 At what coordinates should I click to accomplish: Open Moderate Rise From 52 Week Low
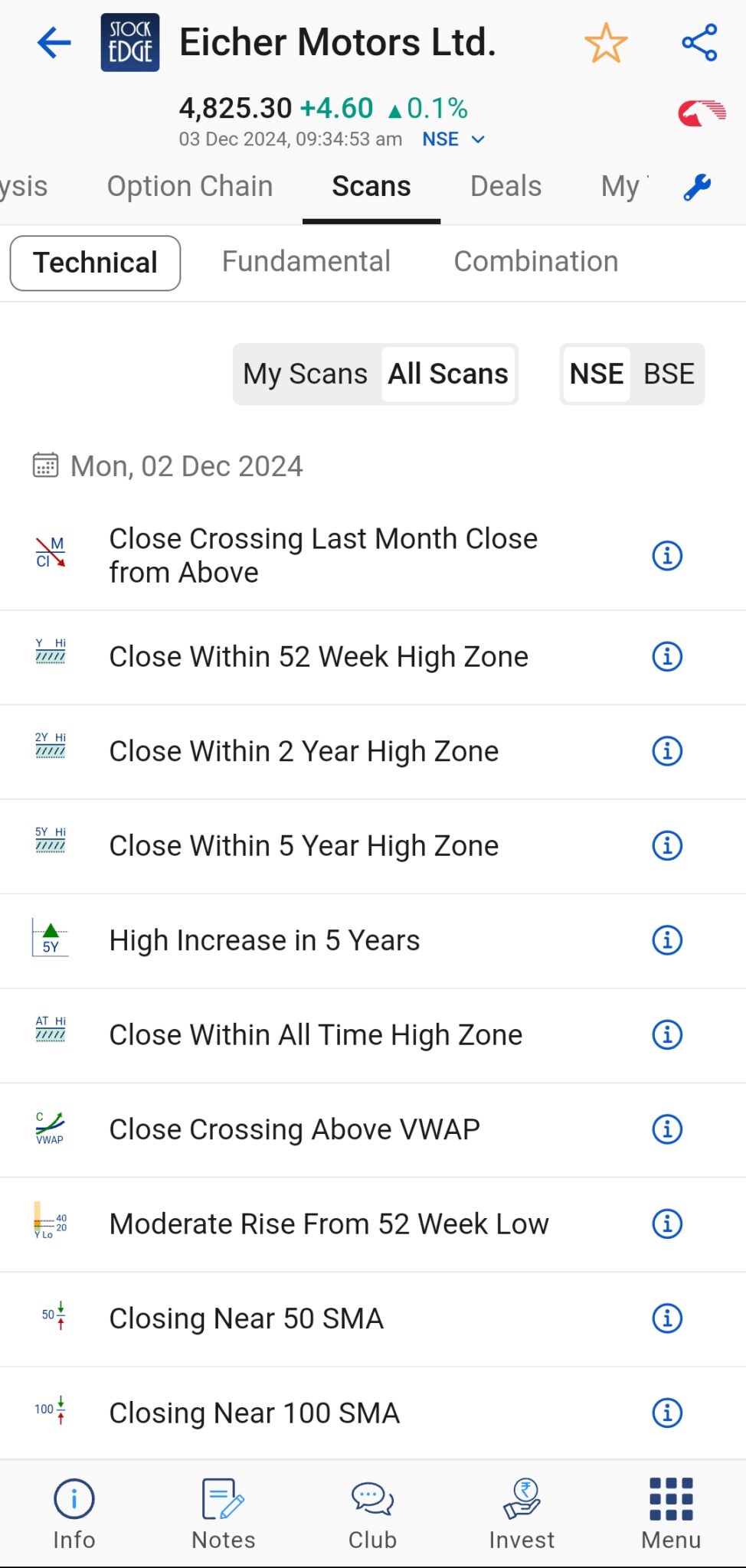pos(329,1223)
